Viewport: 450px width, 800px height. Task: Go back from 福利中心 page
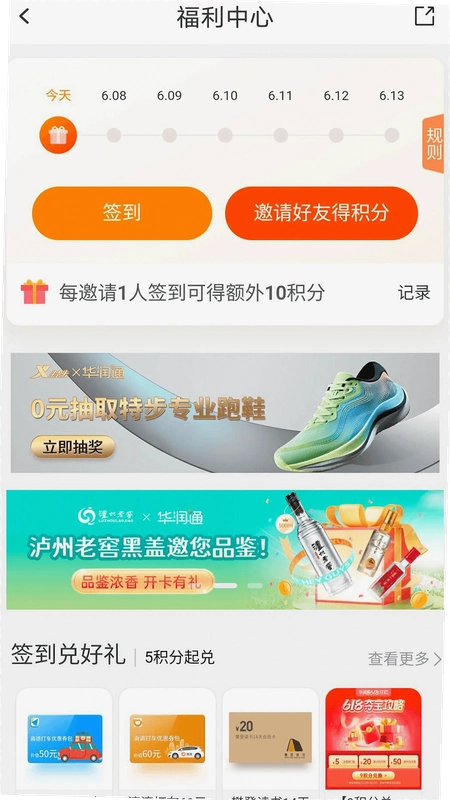24,16
